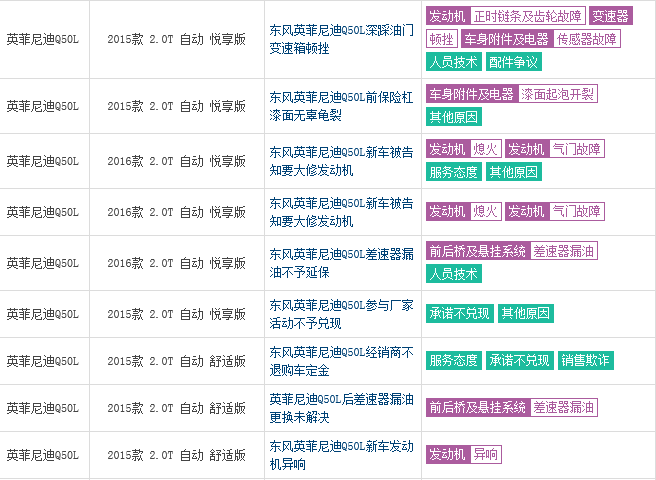
Task: Open complaint 英菲尼迪Q50L后差速器漏油更换未解决
Action: coord(341,408)
